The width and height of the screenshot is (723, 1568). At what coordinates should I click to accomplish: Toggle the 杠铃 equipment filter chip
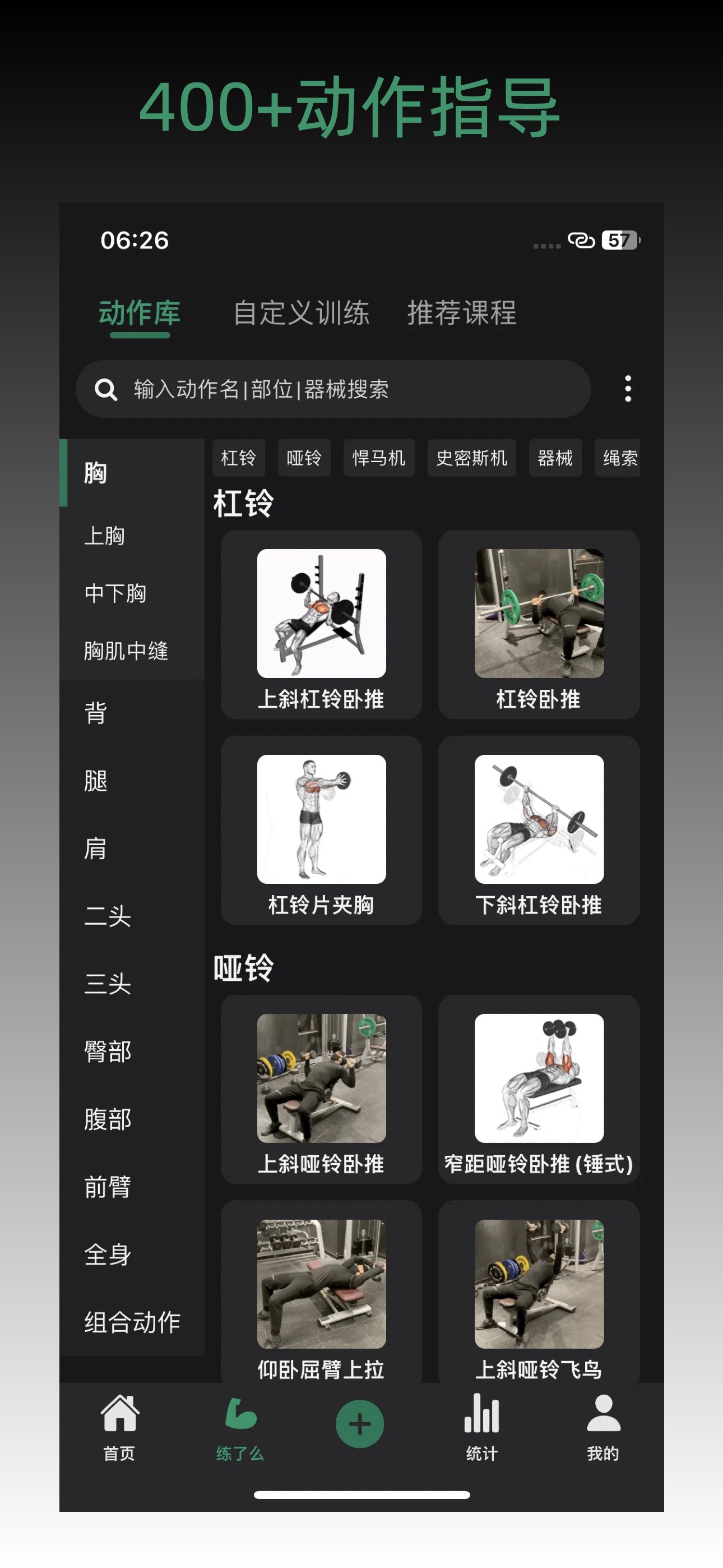click(x=239, y=458)
